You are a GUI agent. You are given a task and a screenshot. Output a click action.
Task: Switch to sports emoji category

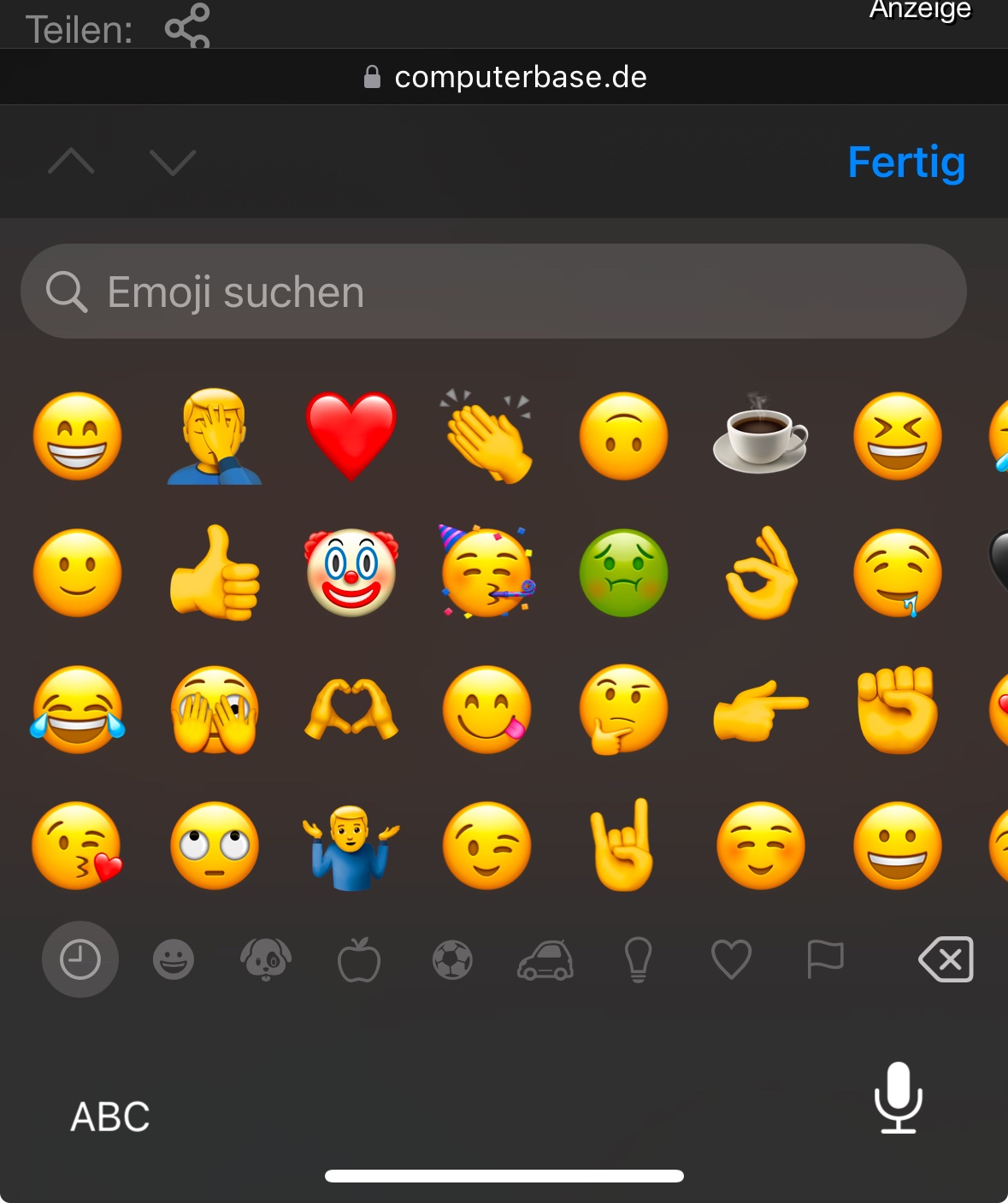(452, 959)
